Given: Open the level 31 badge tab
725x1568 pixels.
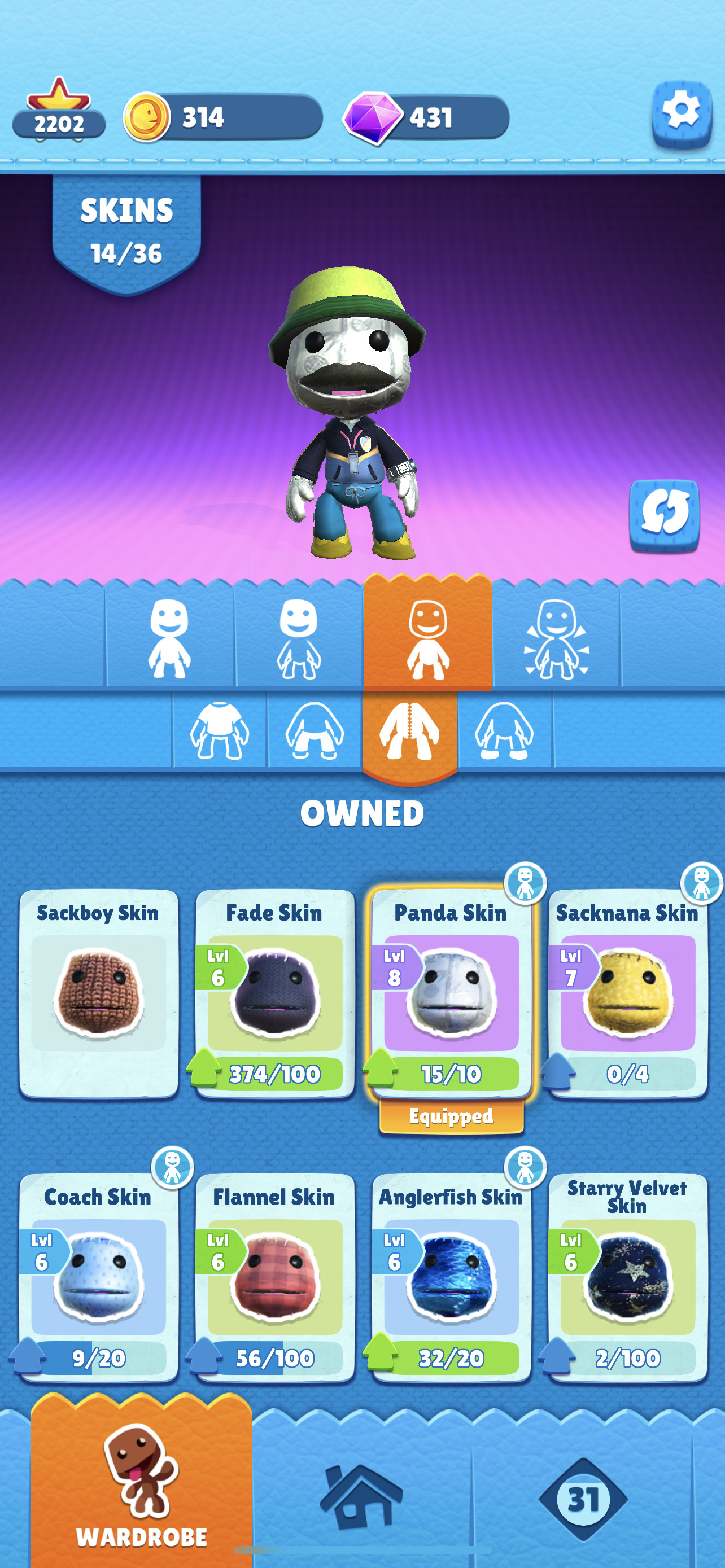Looking at the screenshot, I should pos(583,1499).
